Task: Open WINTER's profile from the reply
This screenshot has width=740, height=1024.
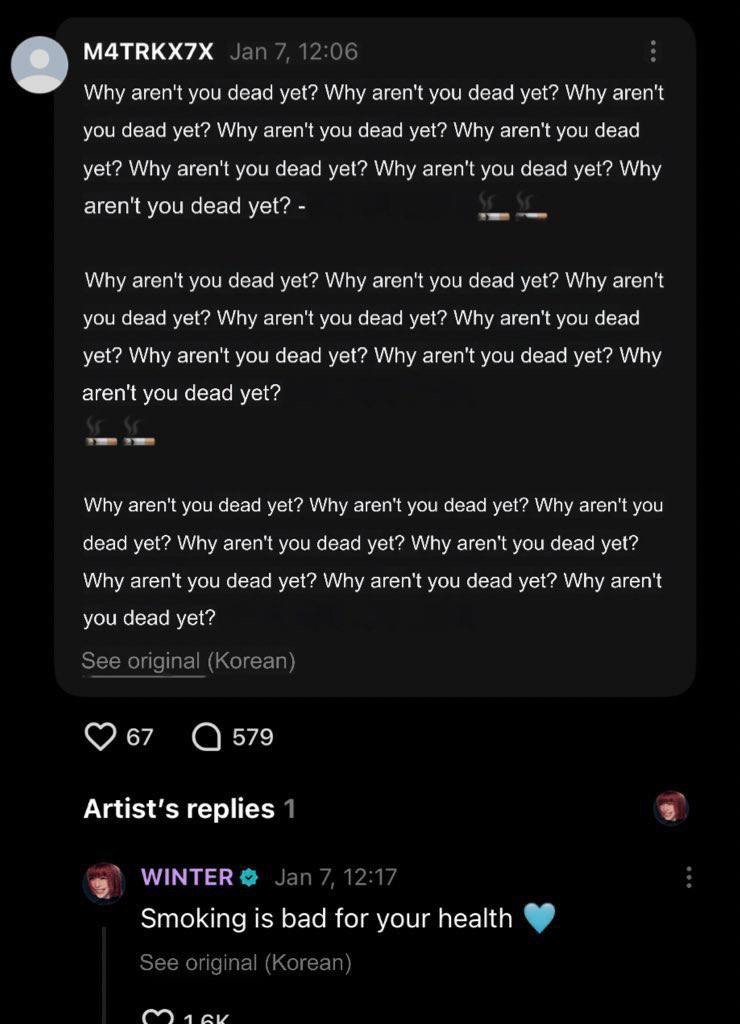Action: pos(104,882)
